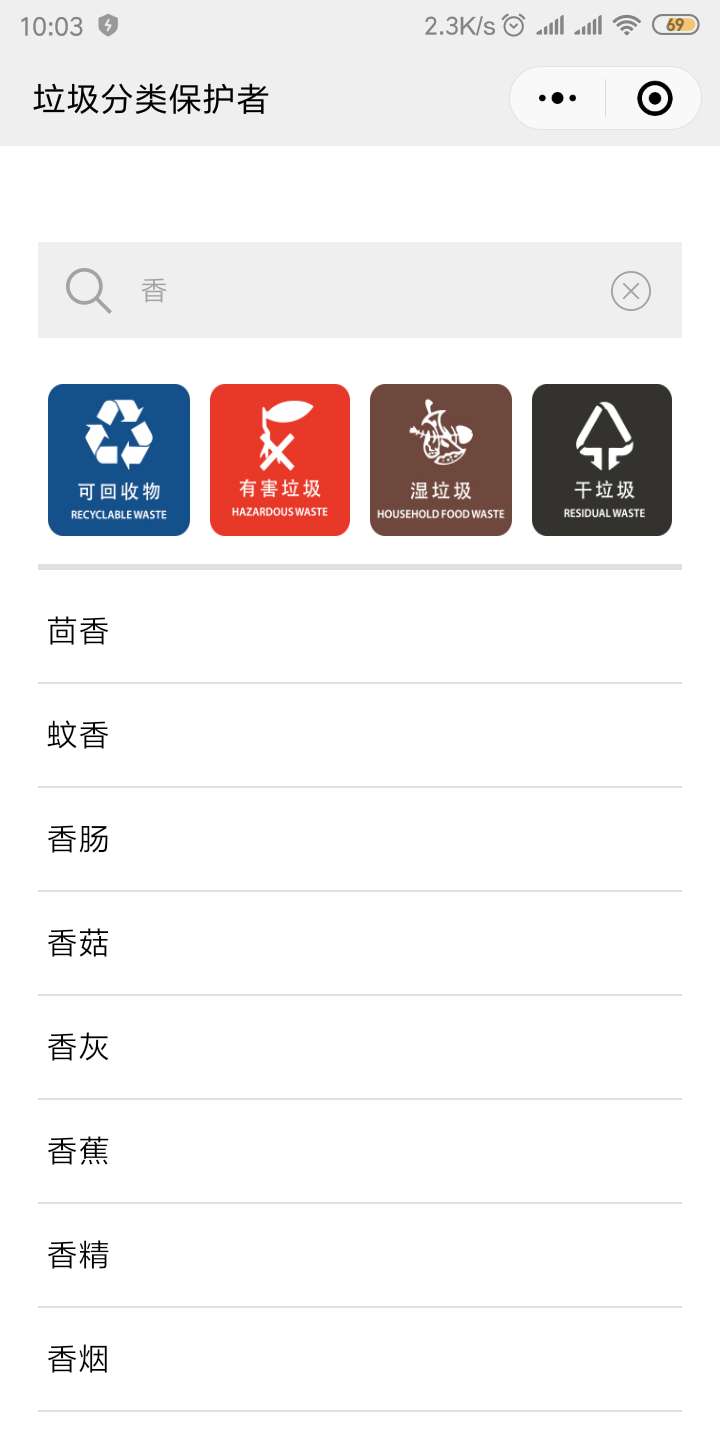Open the 干垃圾 residual waste category

(602, 460)
